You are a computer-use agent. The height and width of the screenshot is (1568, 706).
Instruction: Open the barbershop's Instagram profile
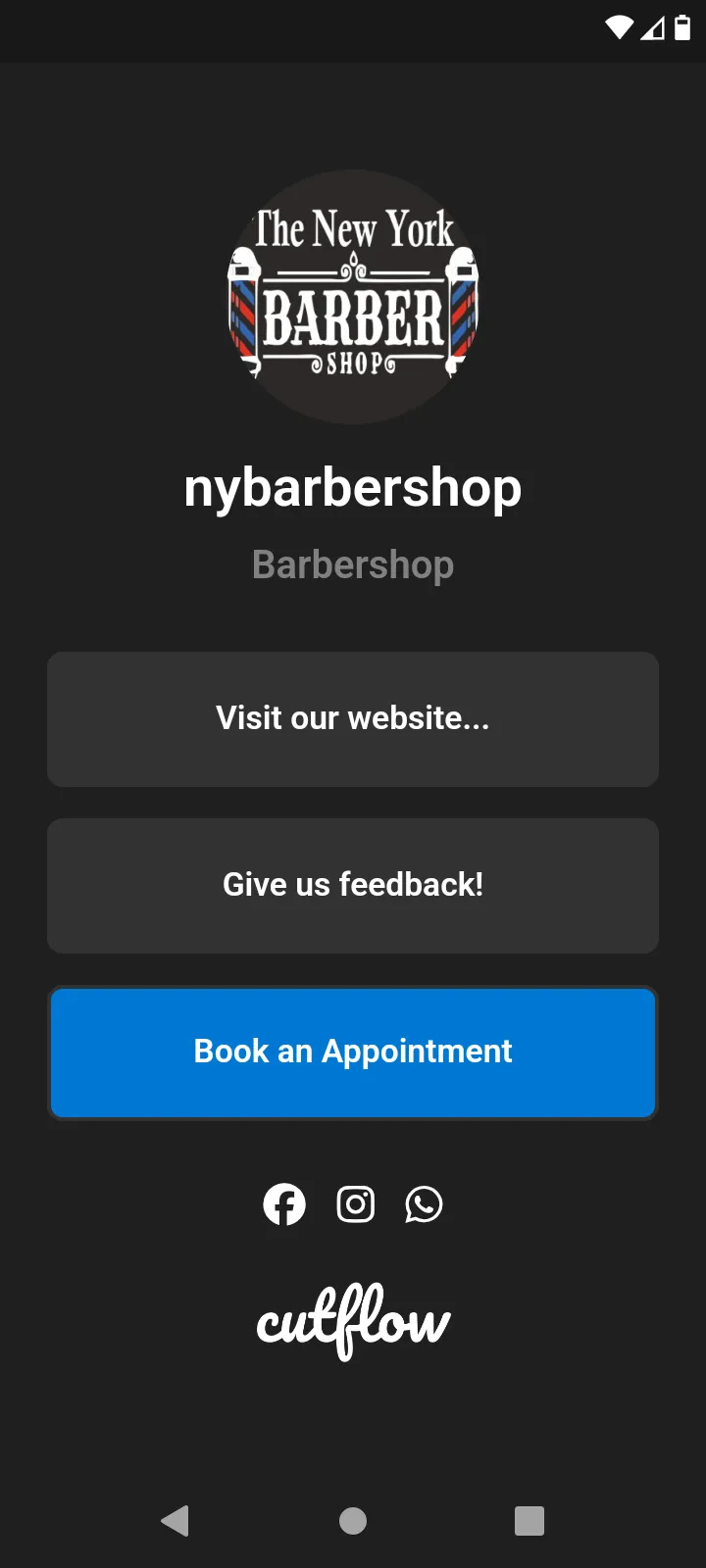pos(355,1204)
